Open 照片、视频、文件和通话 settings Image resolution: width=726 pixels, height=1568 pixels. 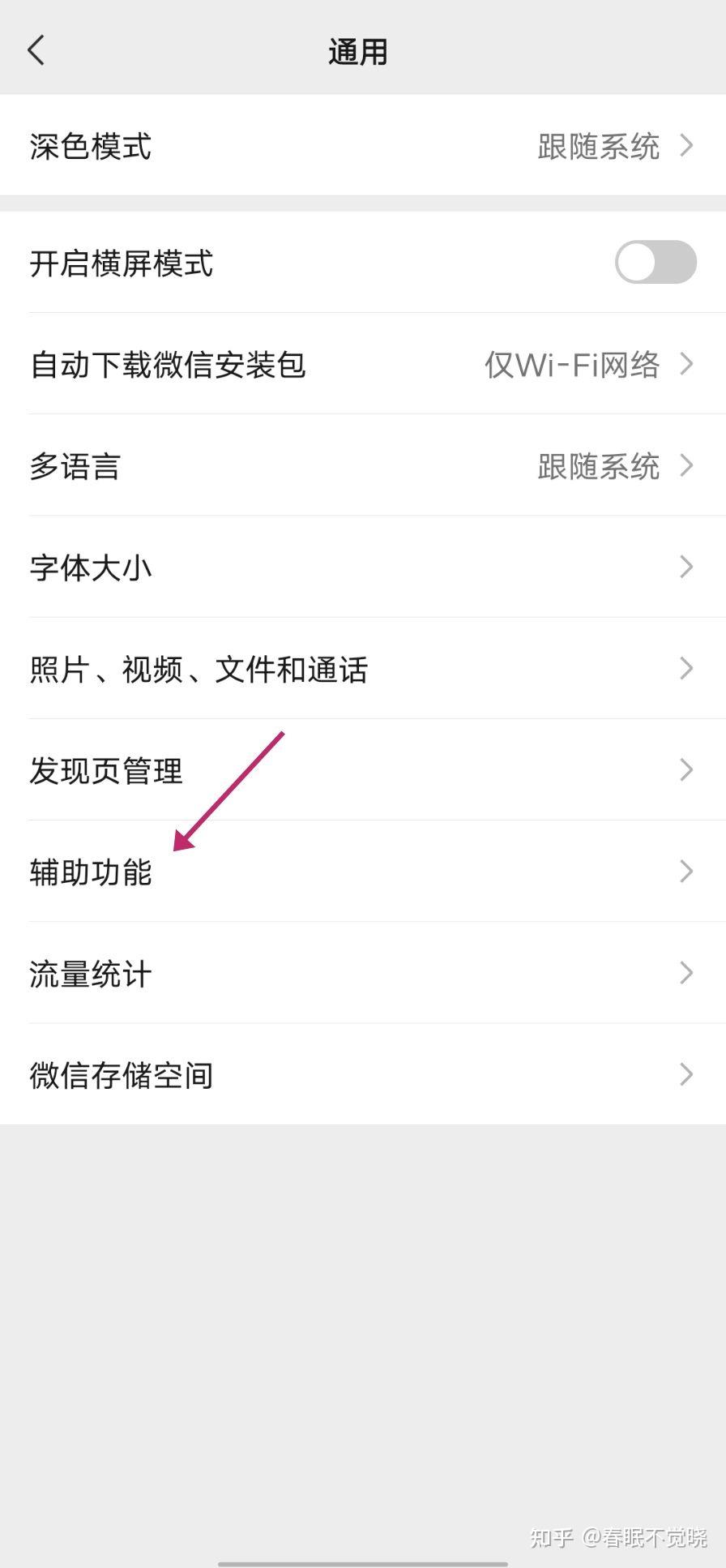[x=363, y=669]
